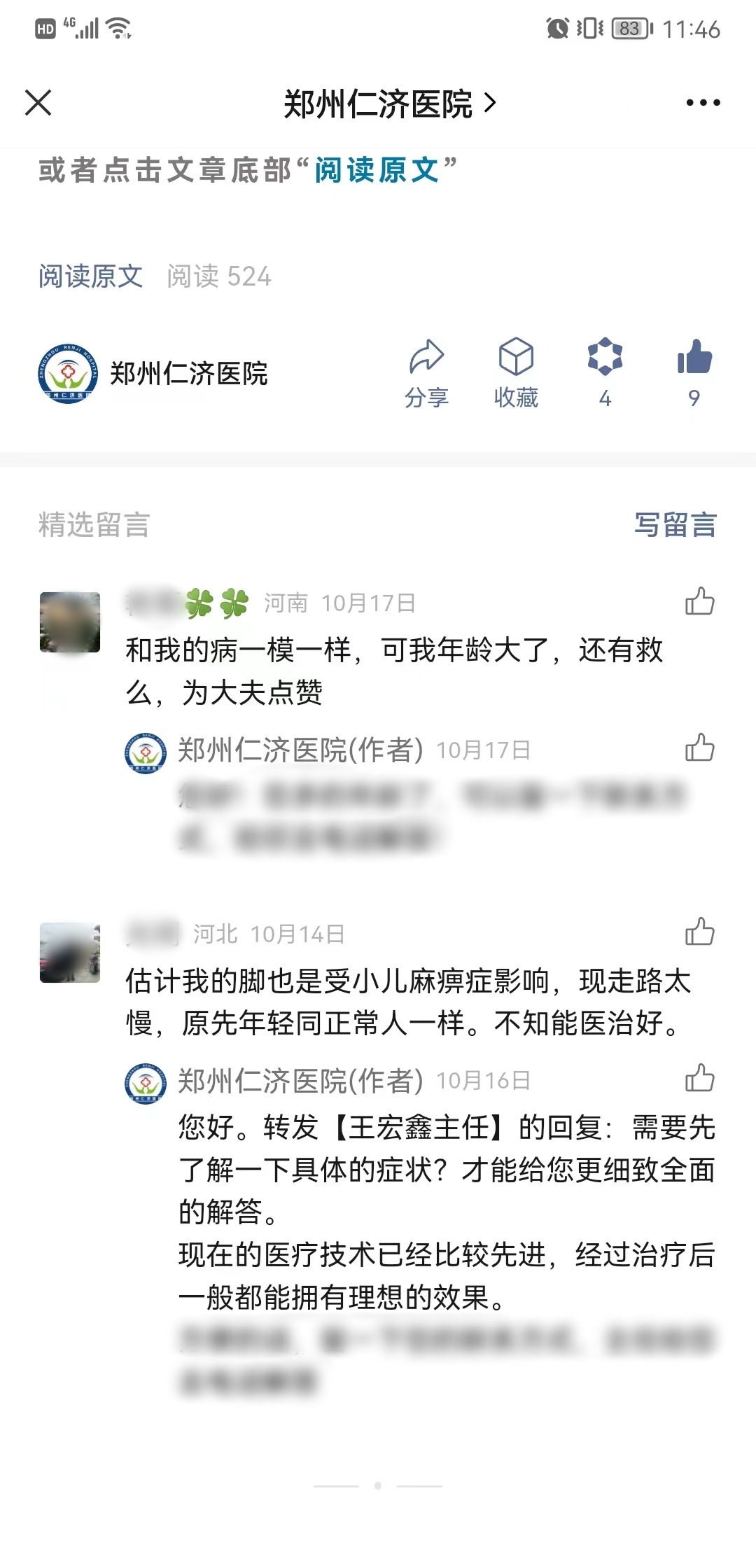Like the author's reply from 10月17日
The height and width of the screenshot is (1568, 756).
click(x=699, y=748)
